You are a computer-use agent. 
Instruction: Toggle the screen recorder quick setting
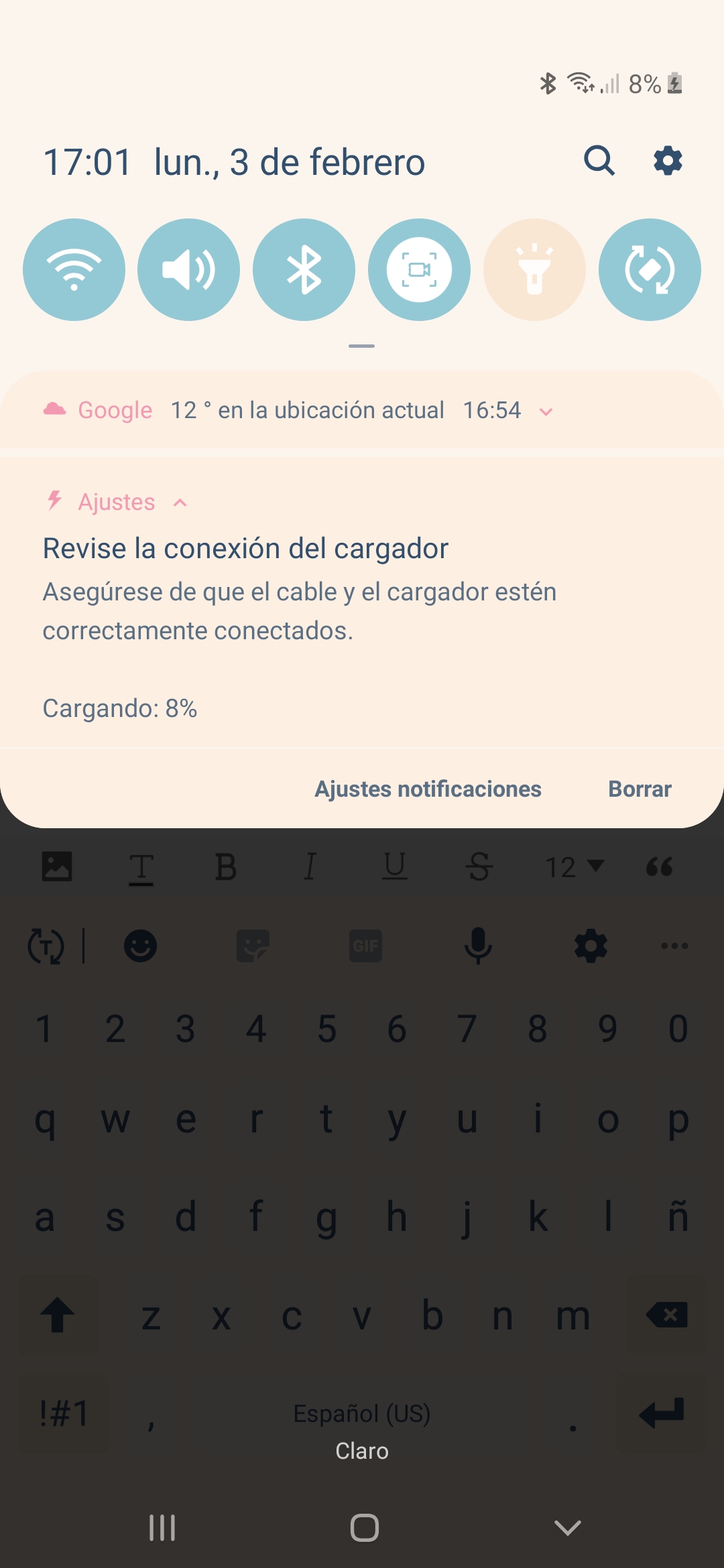point(419,269)
